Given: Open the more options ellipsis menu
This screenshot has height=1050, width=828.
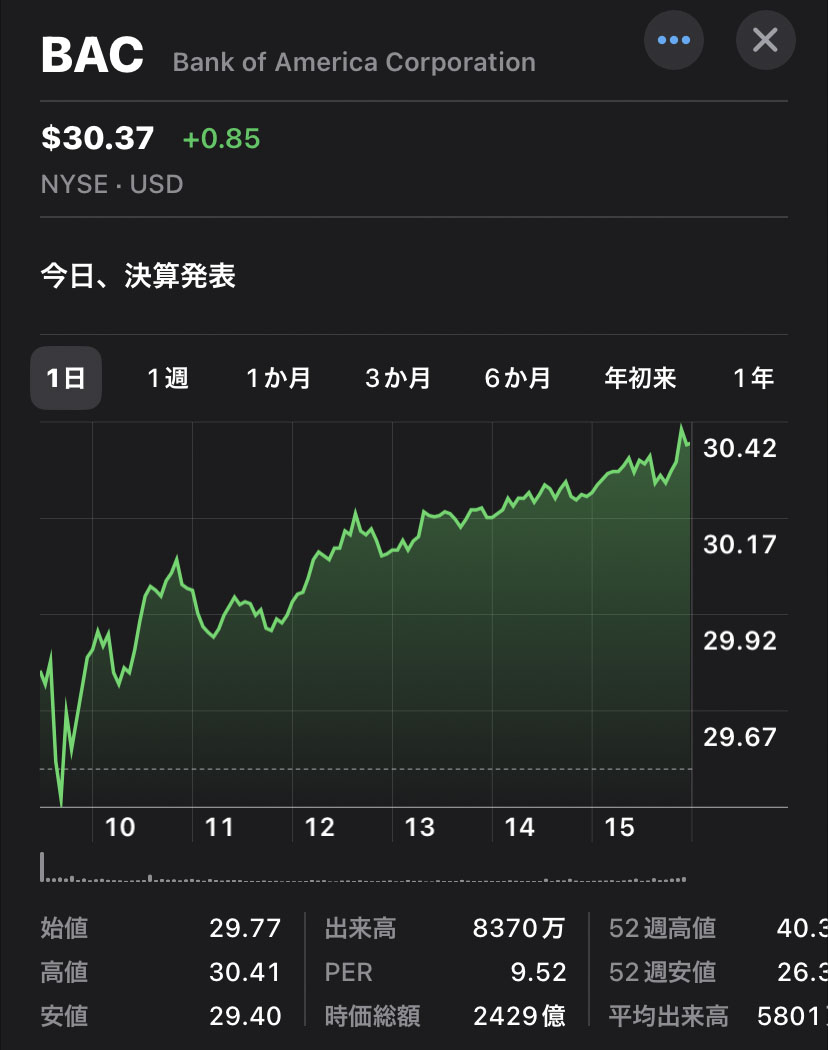Looking at the screenshot, I should [x=674, y=40].
